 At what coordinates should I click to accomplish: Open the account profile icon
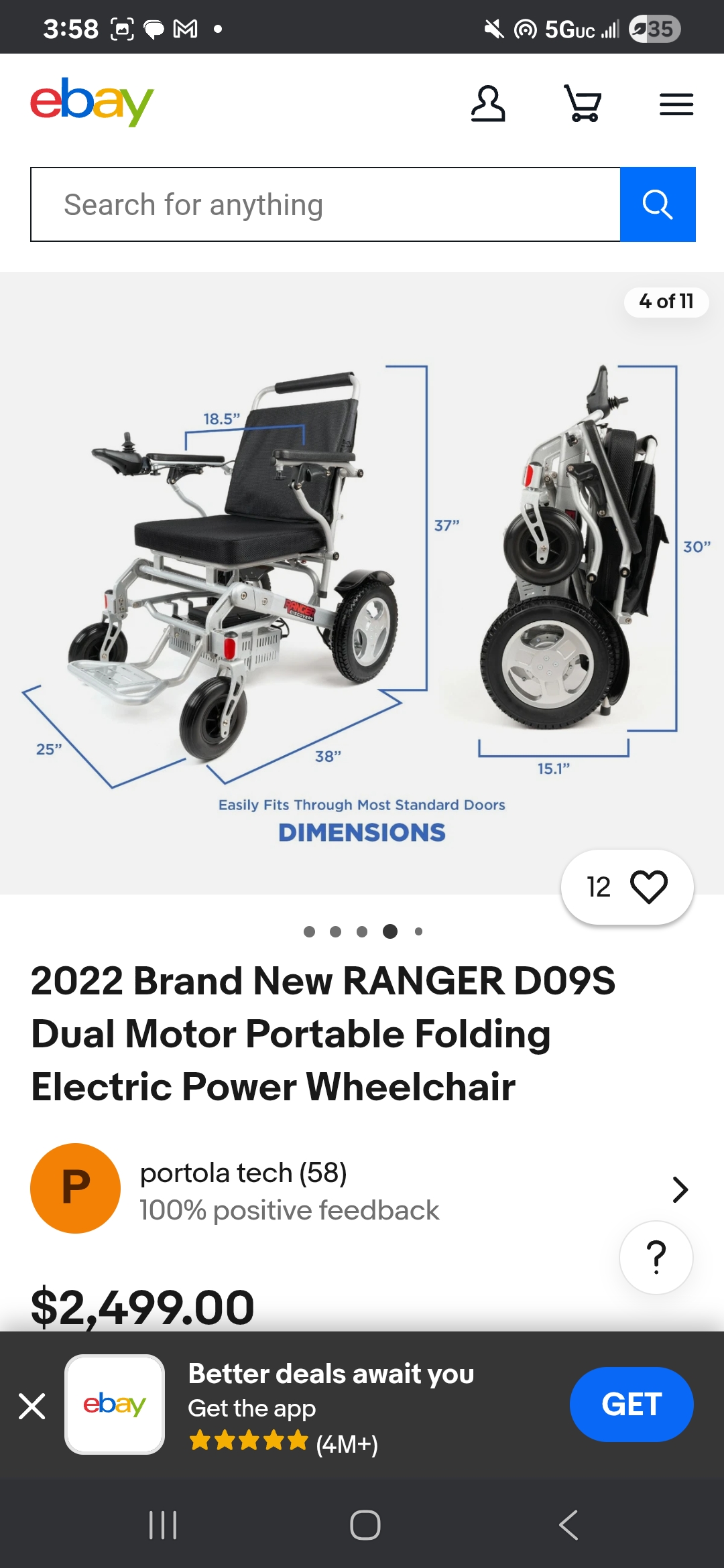click(x=487, y=104)
